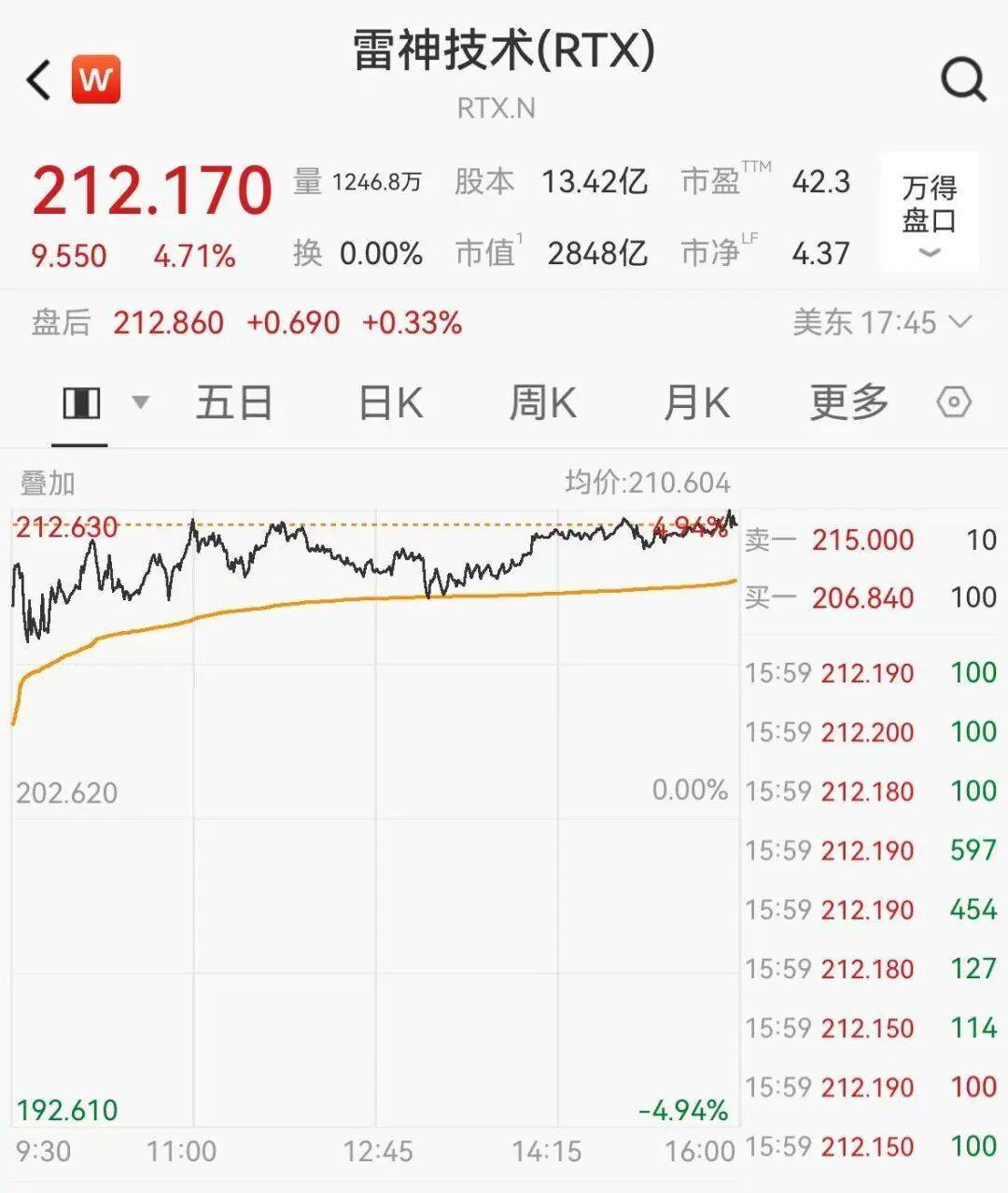Open the chart type dropdown arrow
Viewport: 1008px width, 1193px height.
tap(141, 403)
